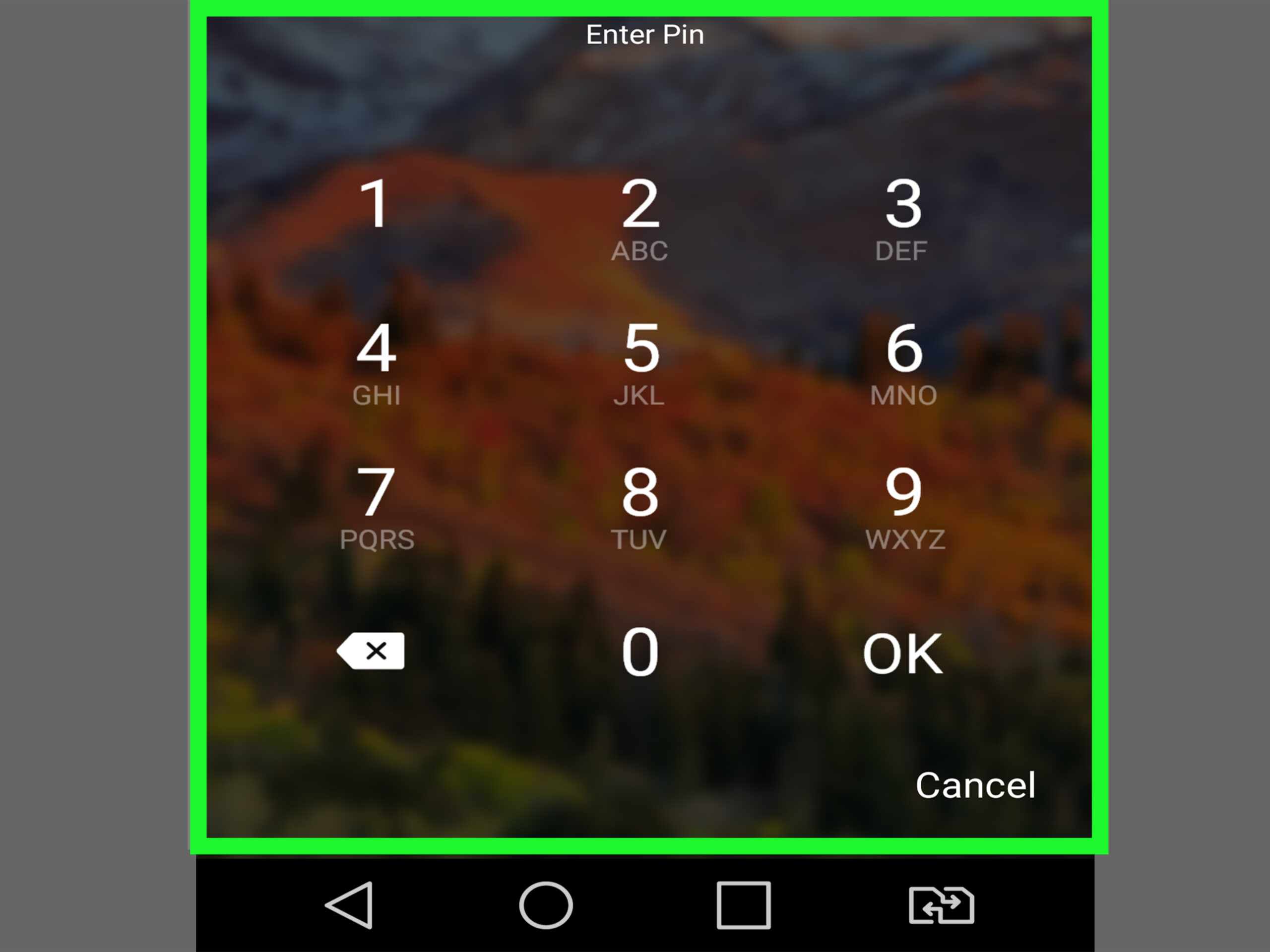Enter digit 5 JKL
Viewport: 1270px width, 952px height.
click(x=639, y=362)
